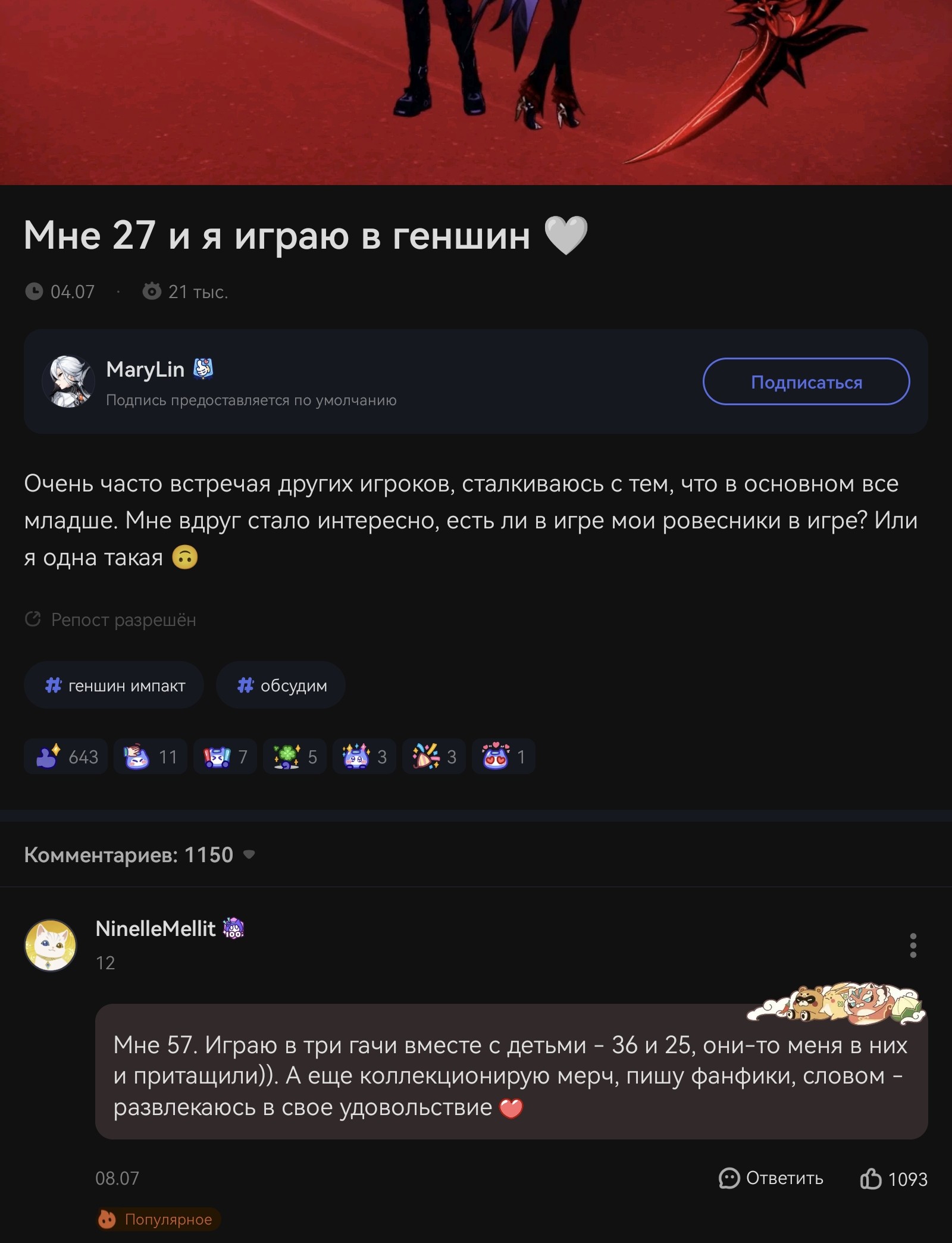Open the геншин импакт hashtag
The width and height of the screenshot is (952, 1243).
[114, 685]
